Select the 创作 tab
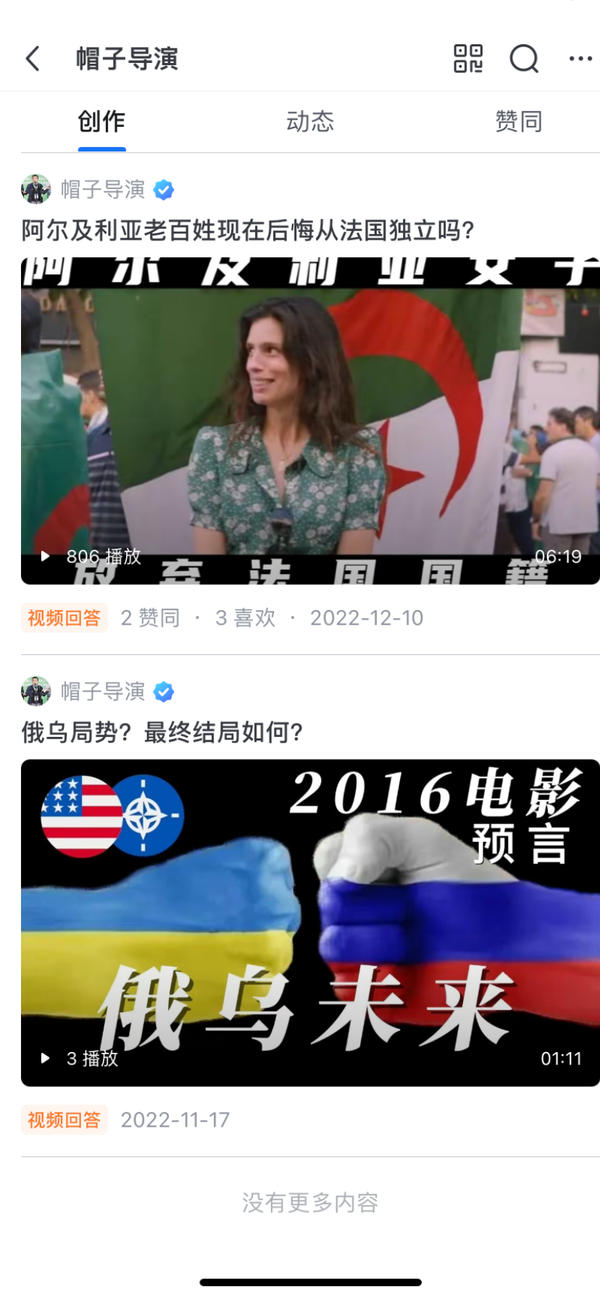Viewport: 600px width, 1297px height. click(x=102, y=121)
